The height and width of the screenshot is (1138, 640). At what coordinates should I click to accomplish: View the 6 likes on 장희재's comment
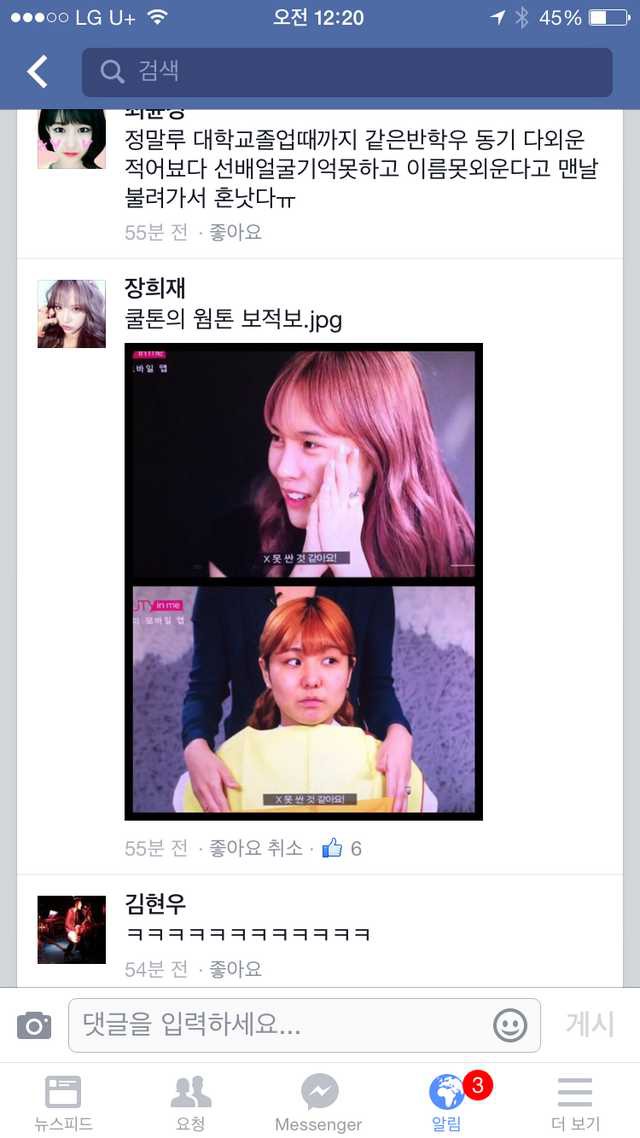(x=342, y=848)
